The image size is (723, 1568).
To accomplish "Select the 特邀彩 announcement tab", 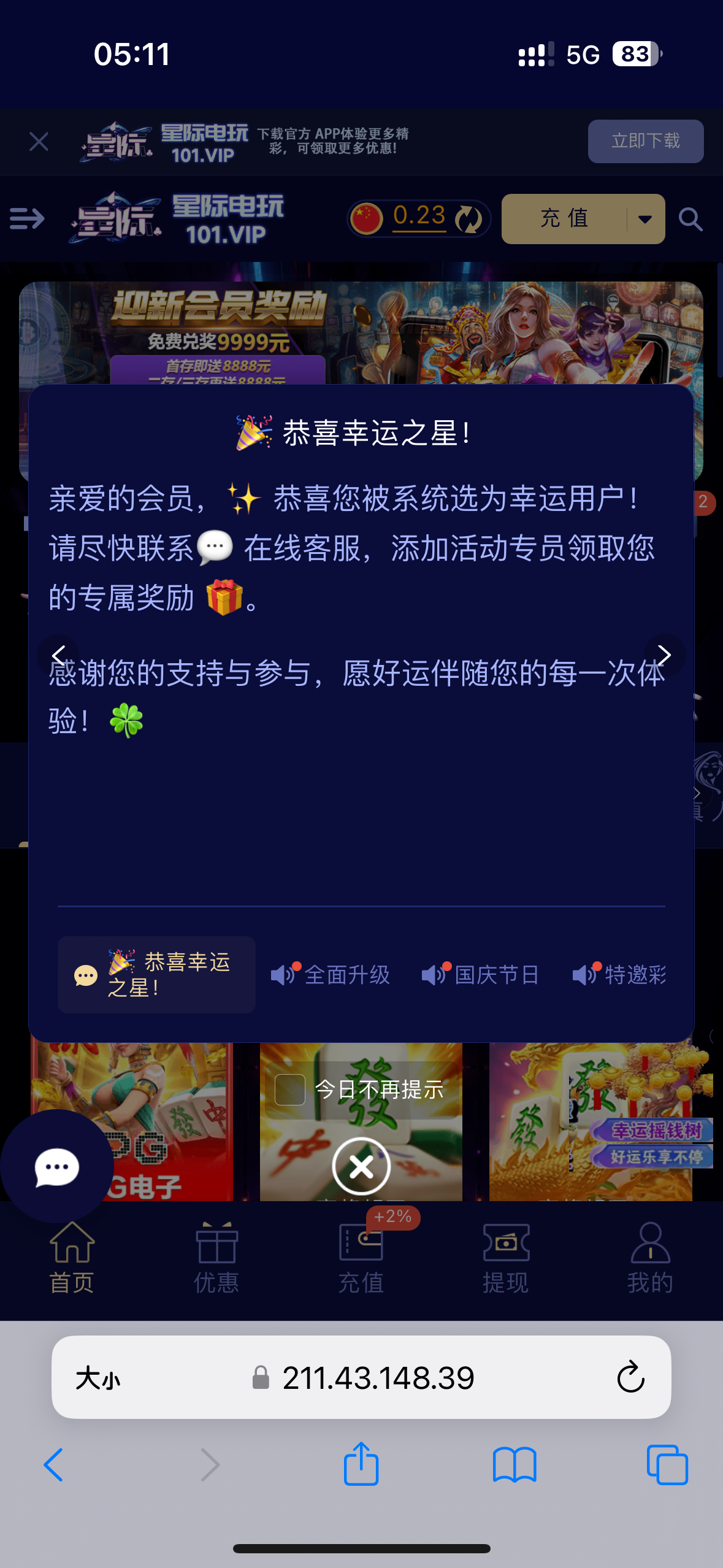I will coord(619,974).
